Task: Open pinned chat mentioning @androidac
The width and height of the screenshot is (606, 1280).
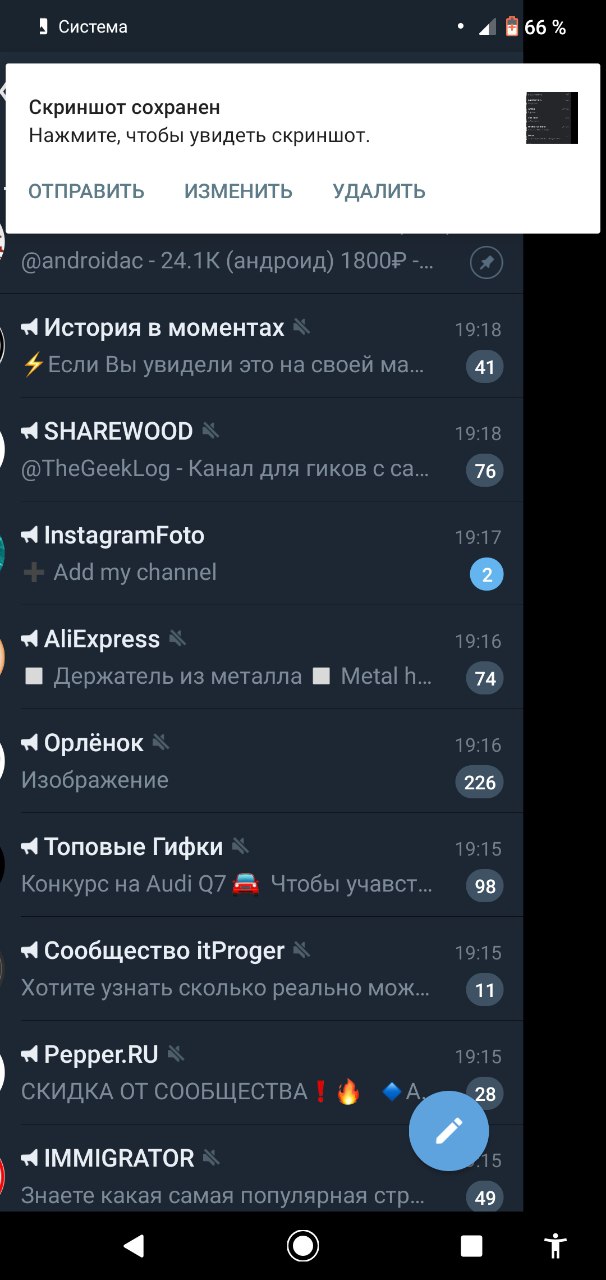Action: 230,264
